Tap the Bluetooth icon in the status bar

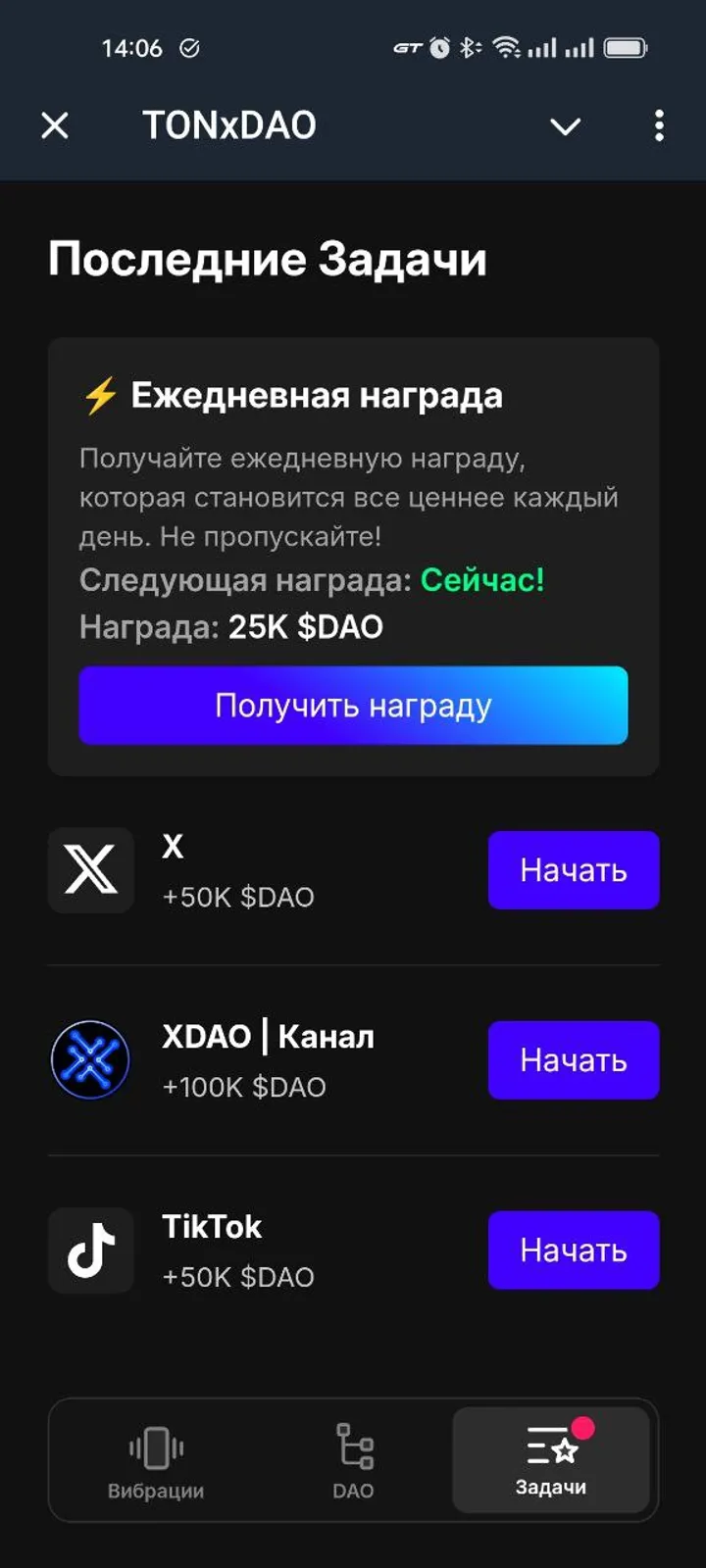click(x=469, y=47)
